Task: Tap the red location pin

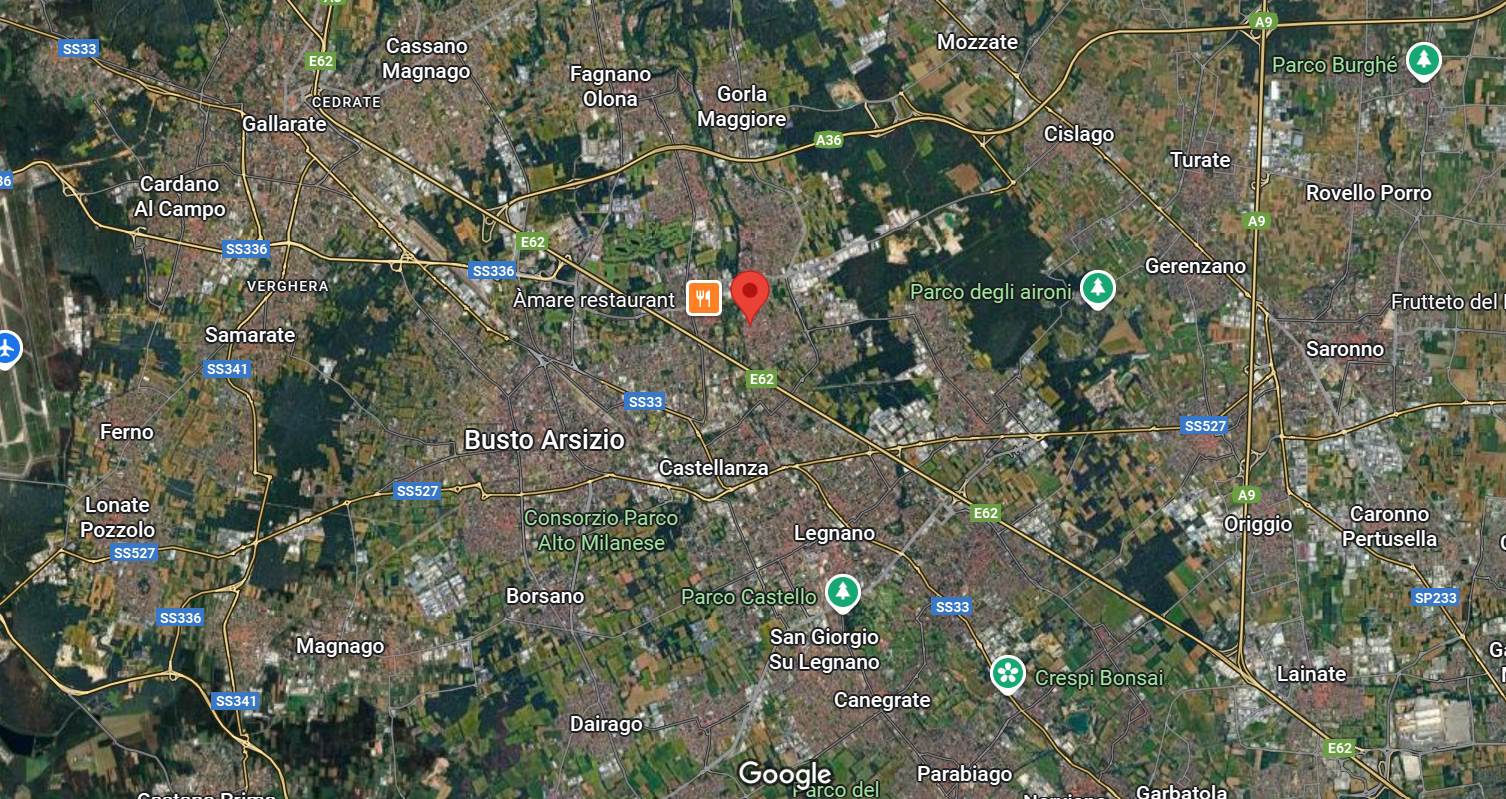Action: click(749, 292)
